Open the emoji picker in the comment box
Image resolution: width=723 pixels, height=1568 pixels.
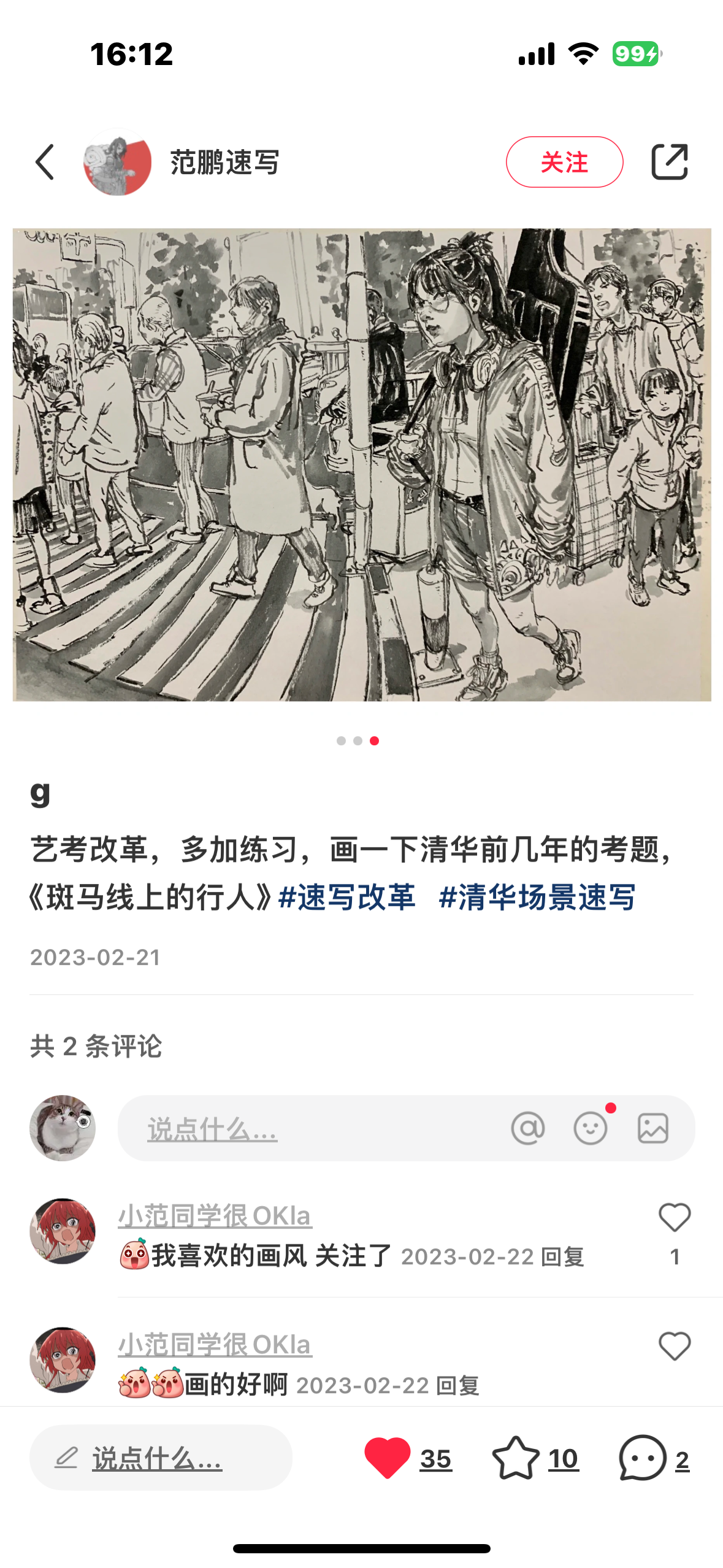590,1128
